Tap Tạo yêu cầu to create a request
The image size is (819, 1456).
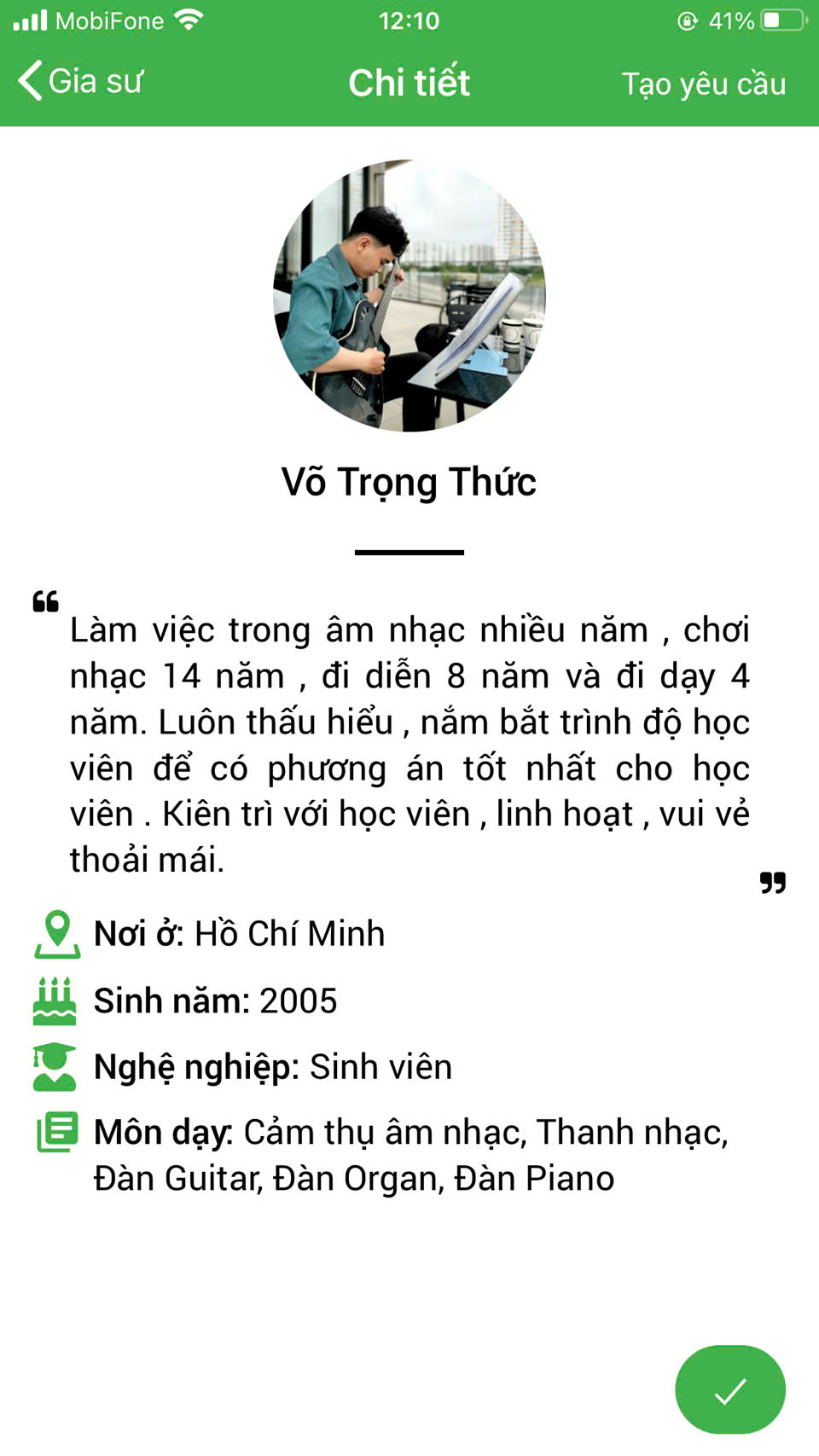703,84
